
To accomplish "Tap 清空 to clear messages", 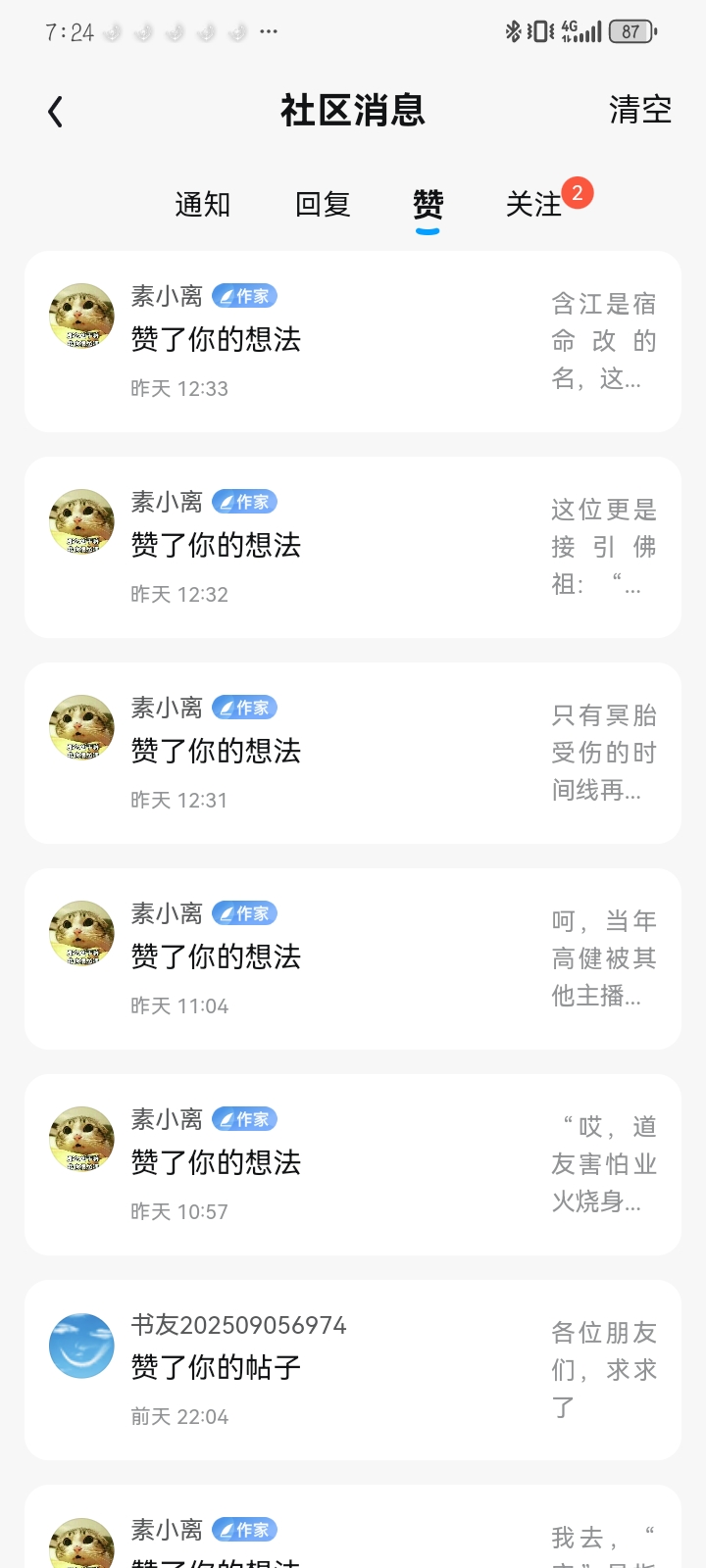I will click(639, 110).
